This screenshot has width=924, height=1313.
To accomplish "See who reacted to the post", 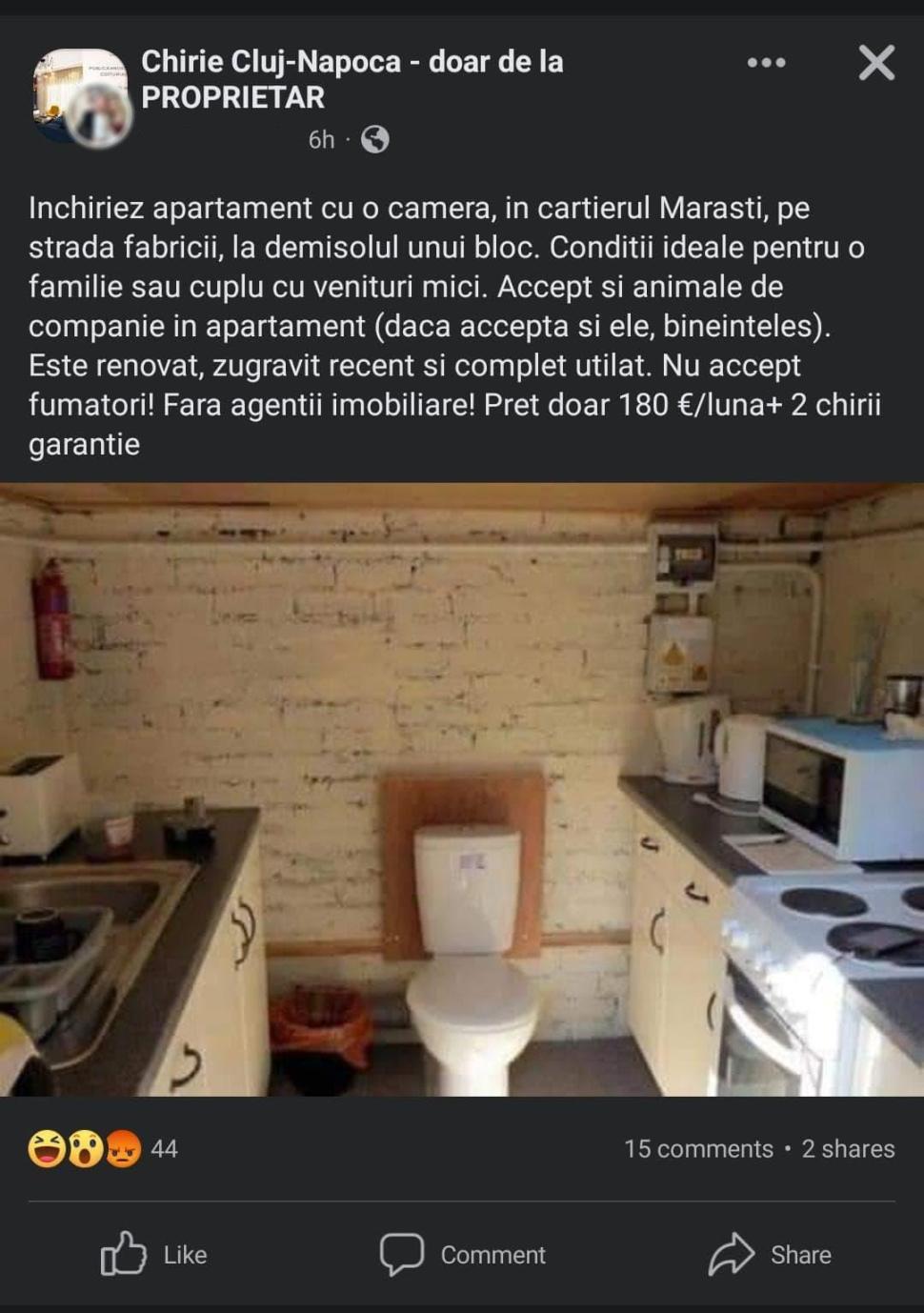I will (103, 1148).
